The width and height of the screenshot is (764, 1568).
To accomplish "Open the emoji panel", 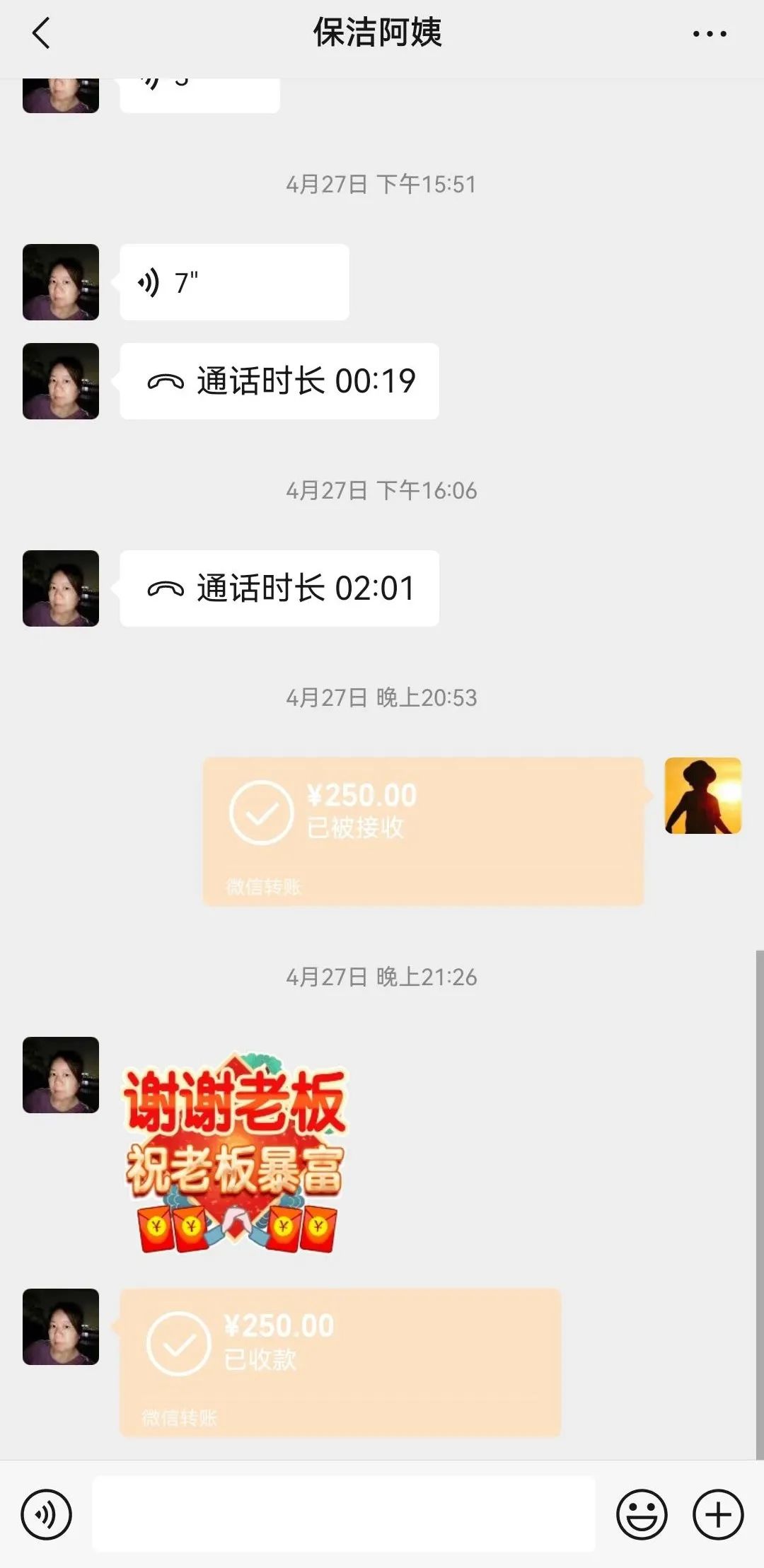I will point(642,1514).
